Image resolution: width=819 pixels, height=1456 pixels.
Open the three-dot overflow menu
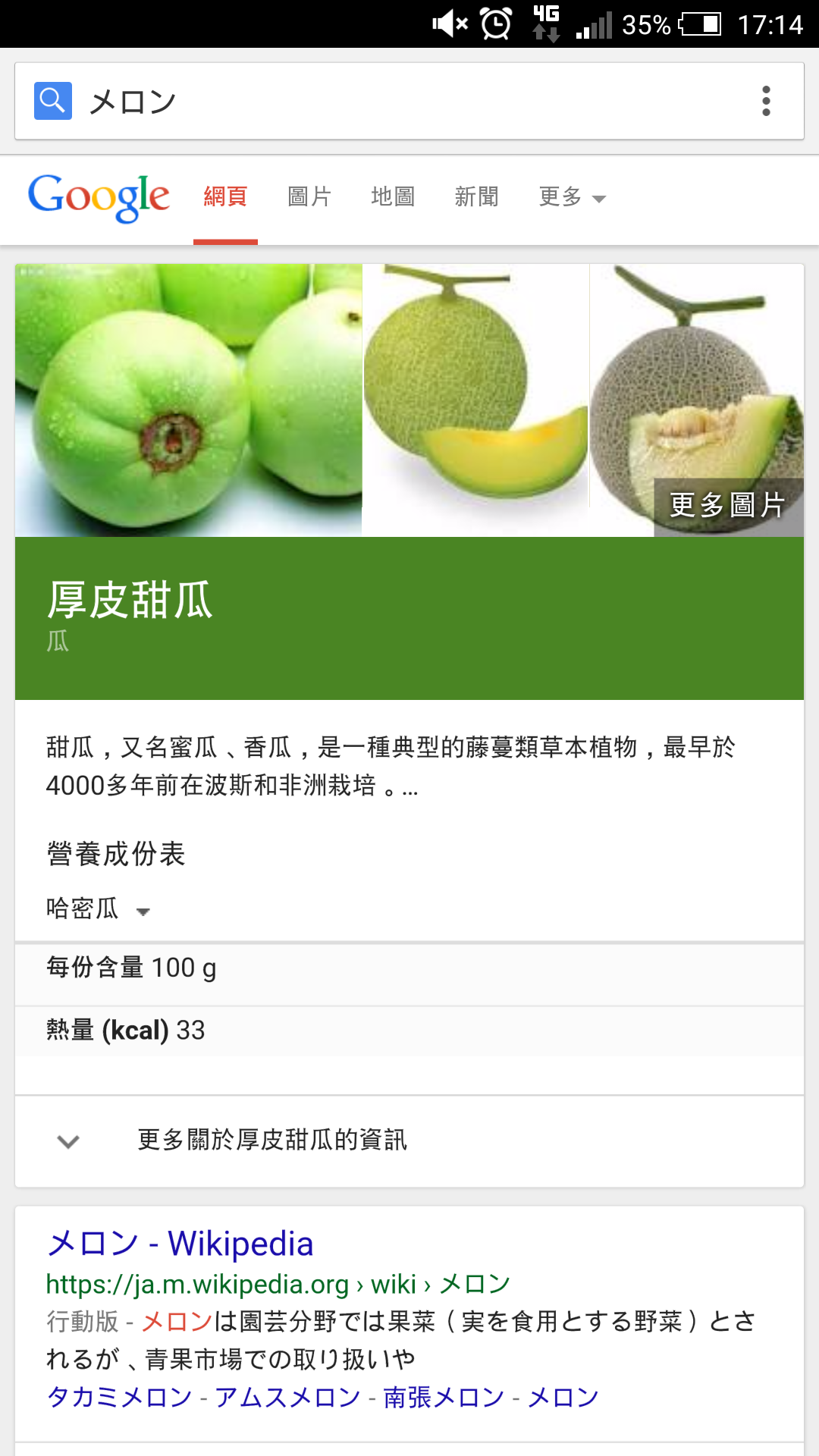click(x=766, y=101)
